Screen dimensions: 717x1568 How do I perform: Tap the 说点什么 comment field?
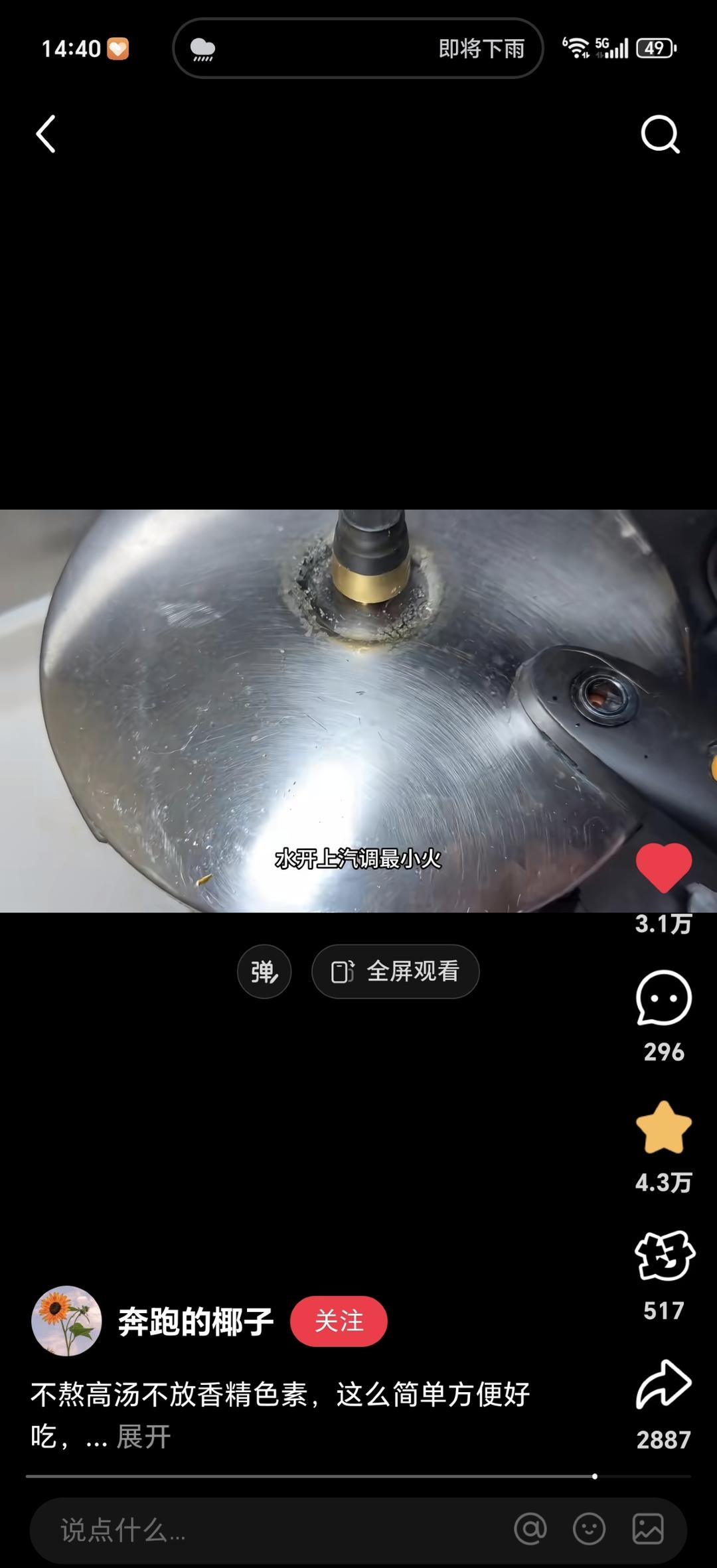(x=266, y=1530)
